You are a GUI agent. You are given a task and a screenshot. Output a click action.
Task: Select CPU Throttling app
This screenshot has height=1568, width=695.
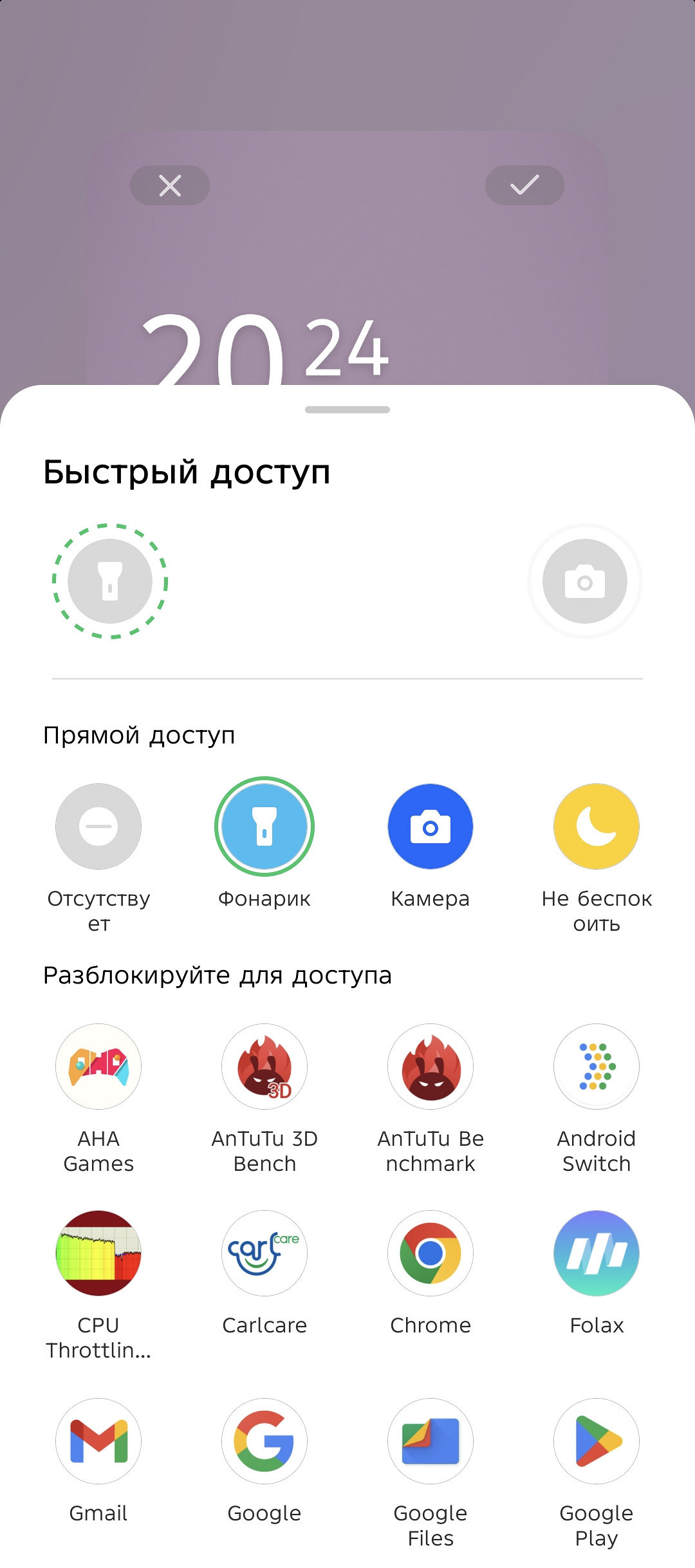click(x=98, y=1253)
